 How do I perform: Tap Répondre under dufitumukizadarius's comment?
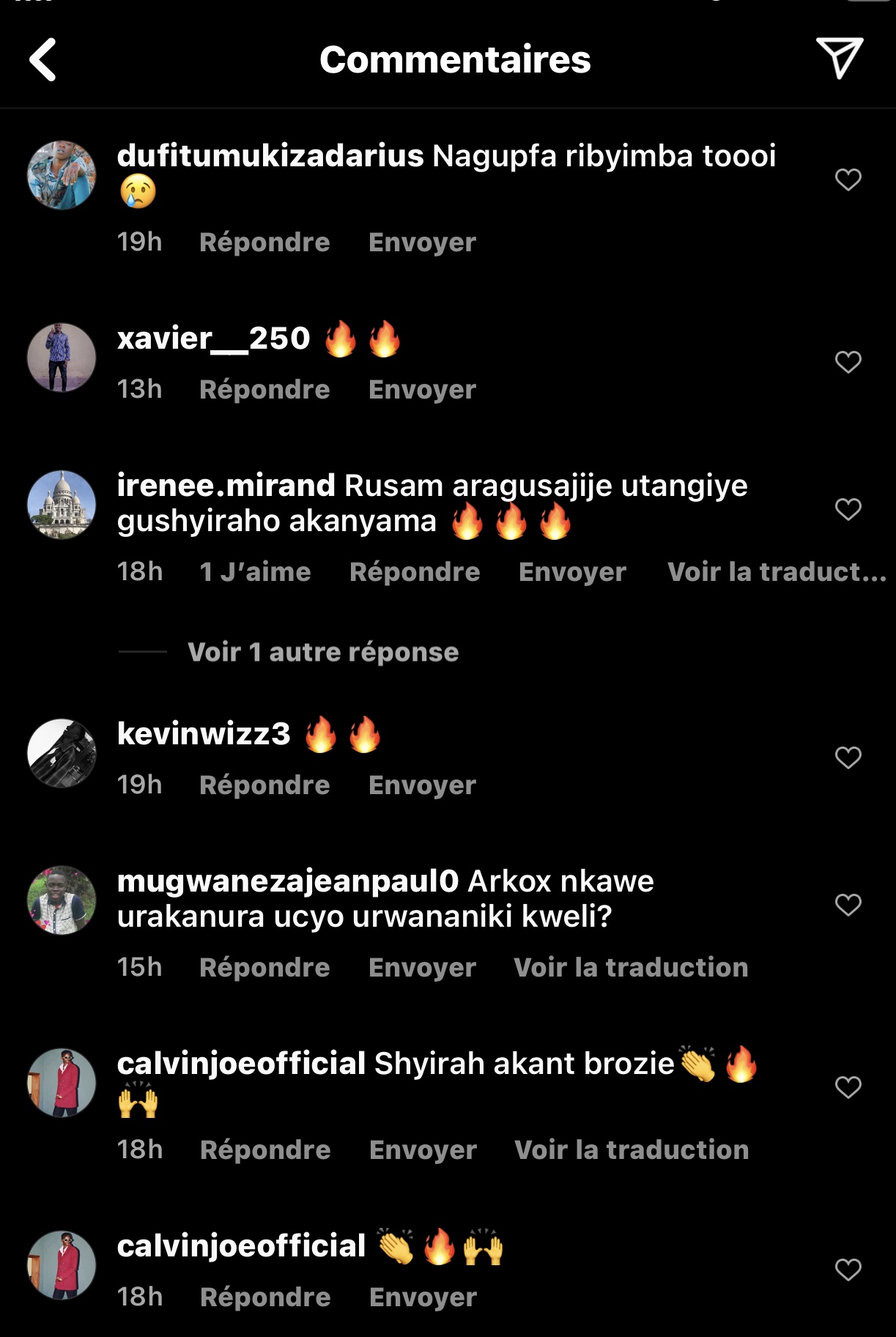pos(264,242)
